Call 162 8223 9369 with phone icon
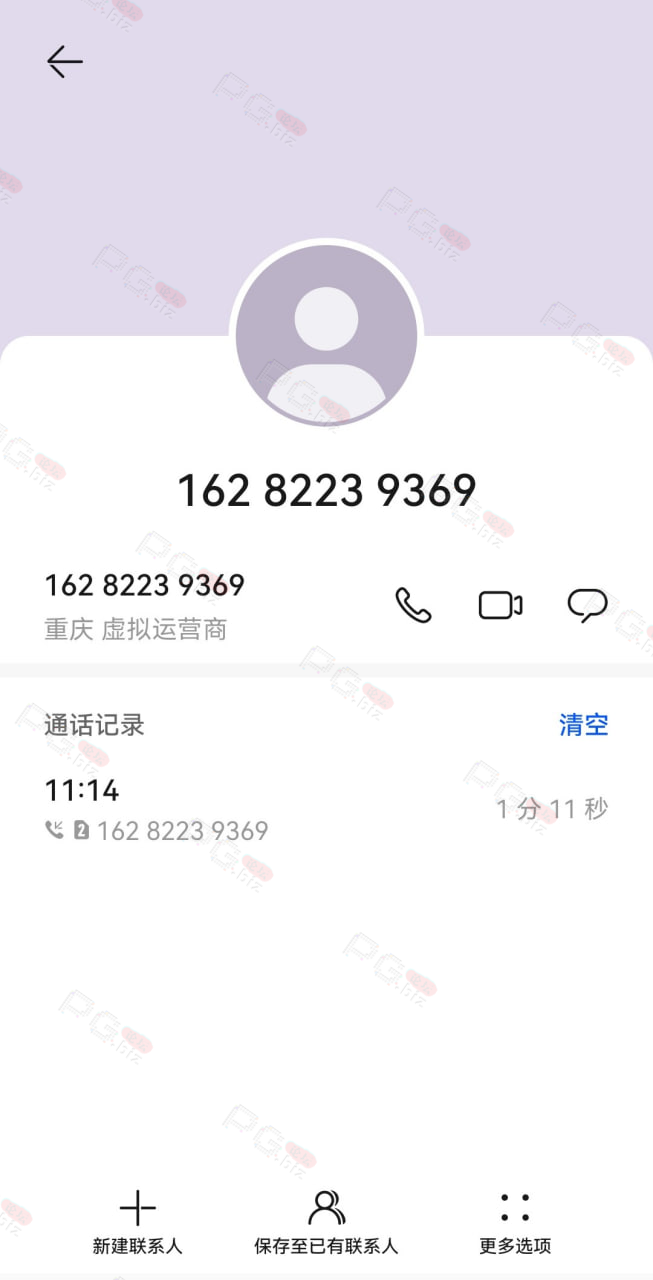This screenshot has width=653, height=1280. pos(413,605)
